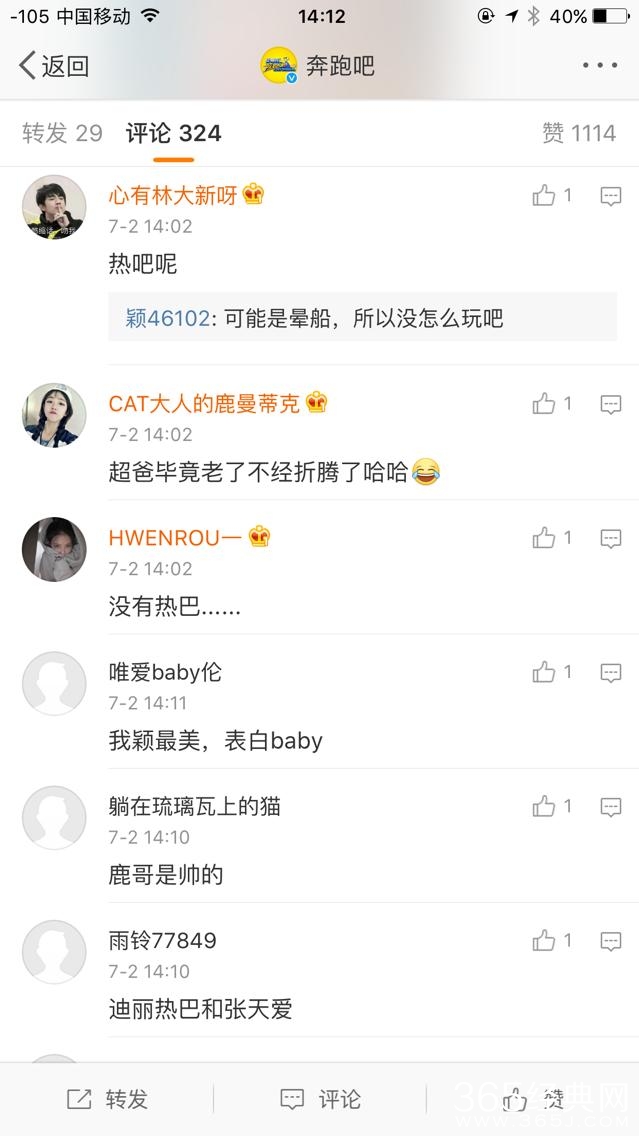This screenshot has width=639, height=1136.
Task: Go back using the 返回 button
Action: pos(55,66)
